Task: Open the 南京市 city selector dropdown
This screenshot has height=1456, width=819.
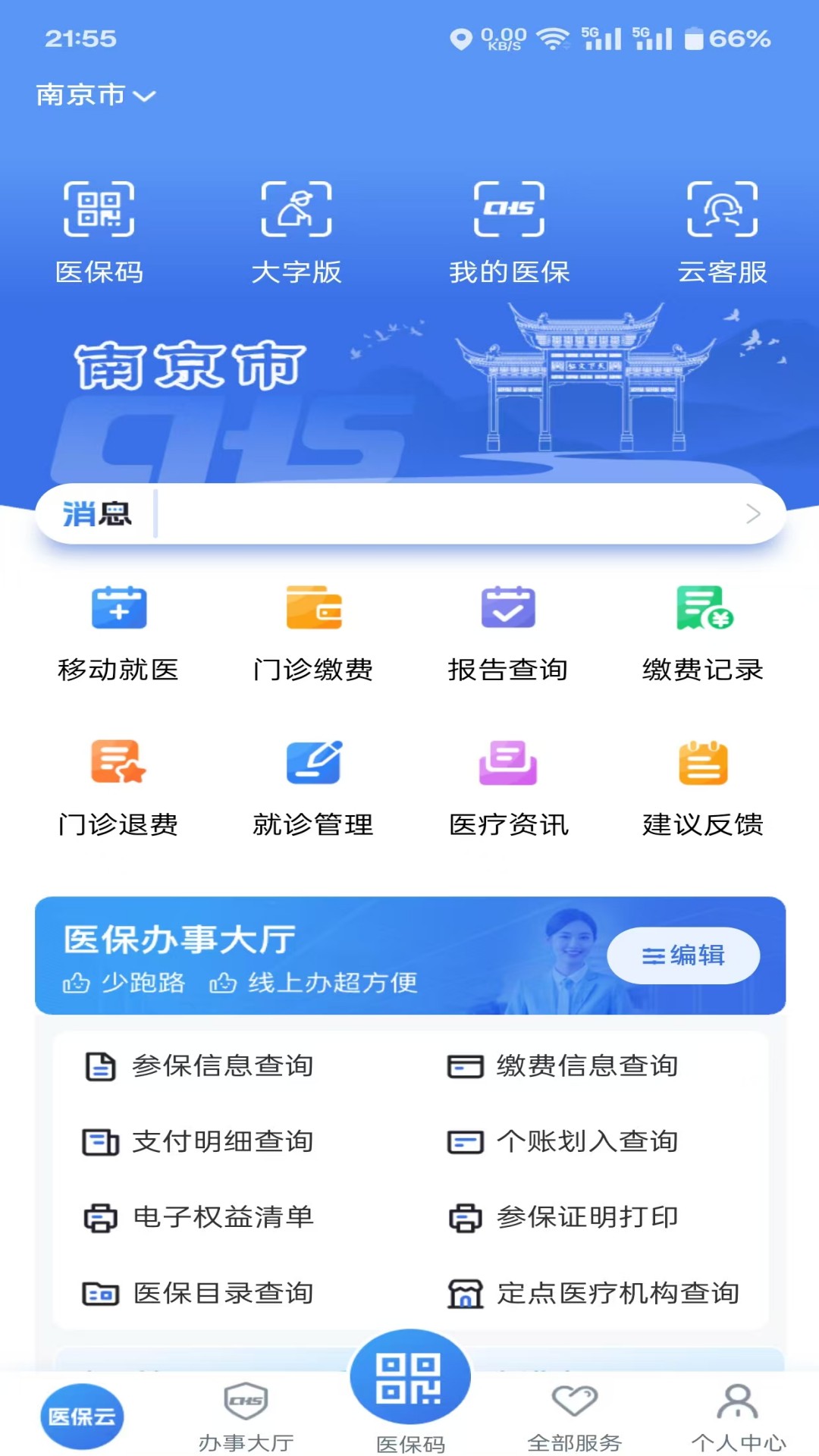Action: (95, 94)
